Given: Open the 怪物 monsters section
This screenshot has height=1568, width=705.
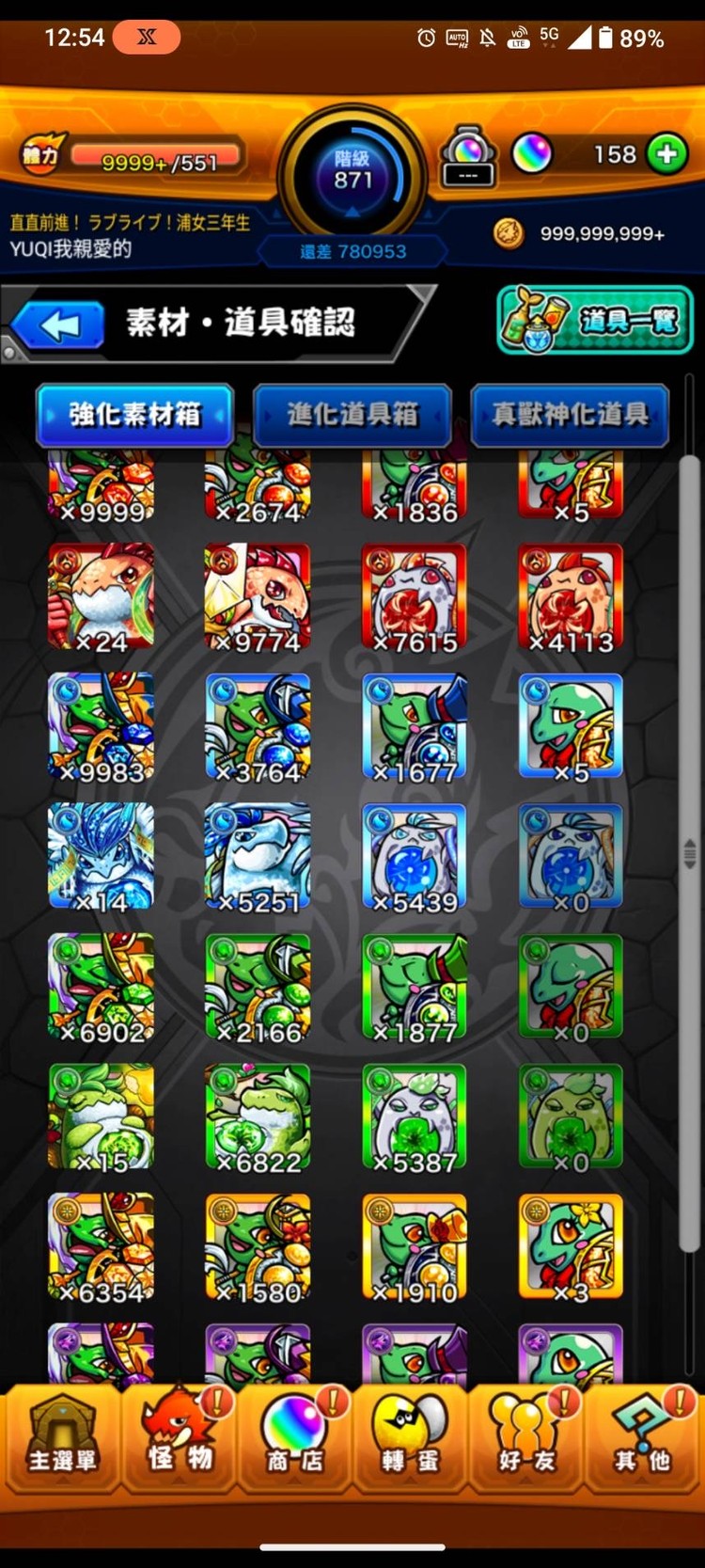Looking at the screenshot, I should click(x=179, y=1436).
